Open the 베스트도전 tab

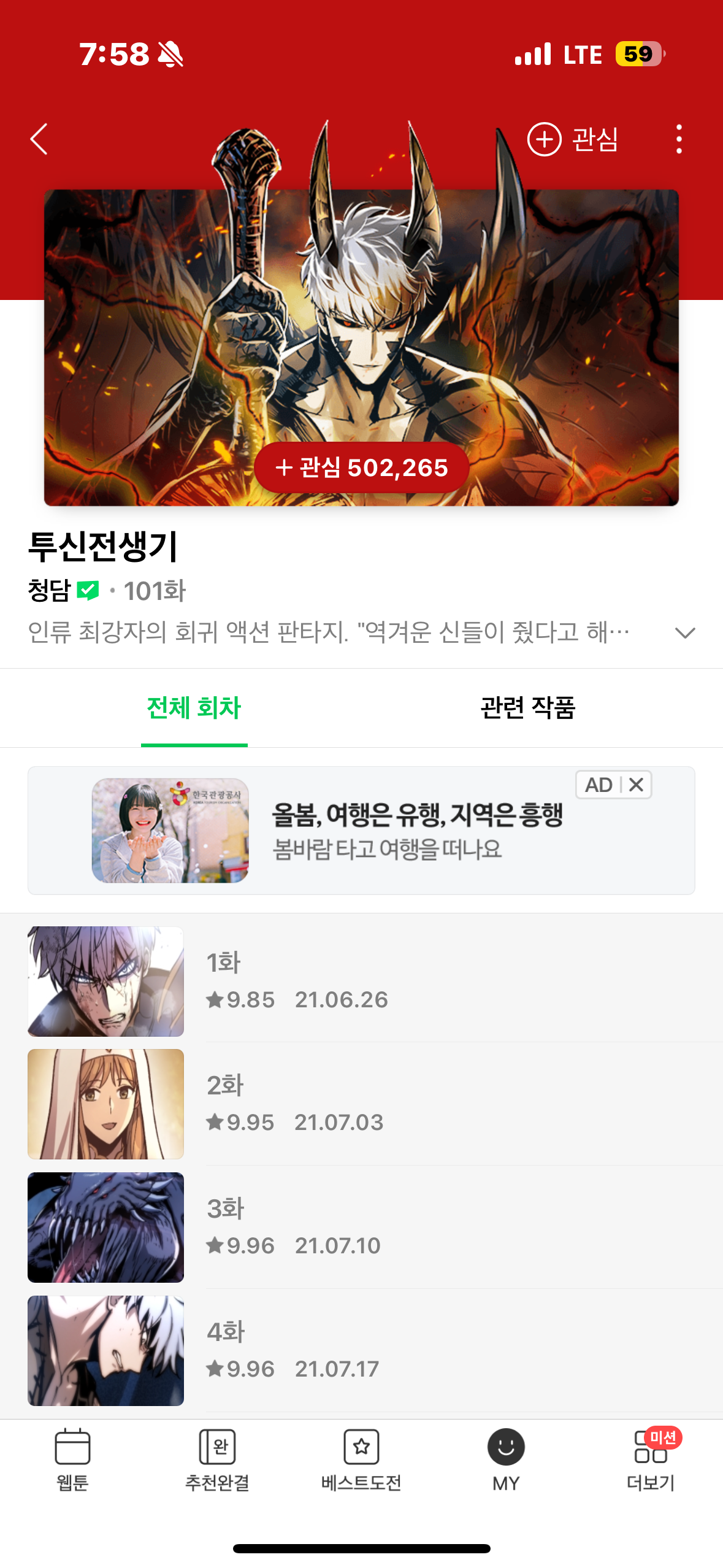click(361, 1460)
